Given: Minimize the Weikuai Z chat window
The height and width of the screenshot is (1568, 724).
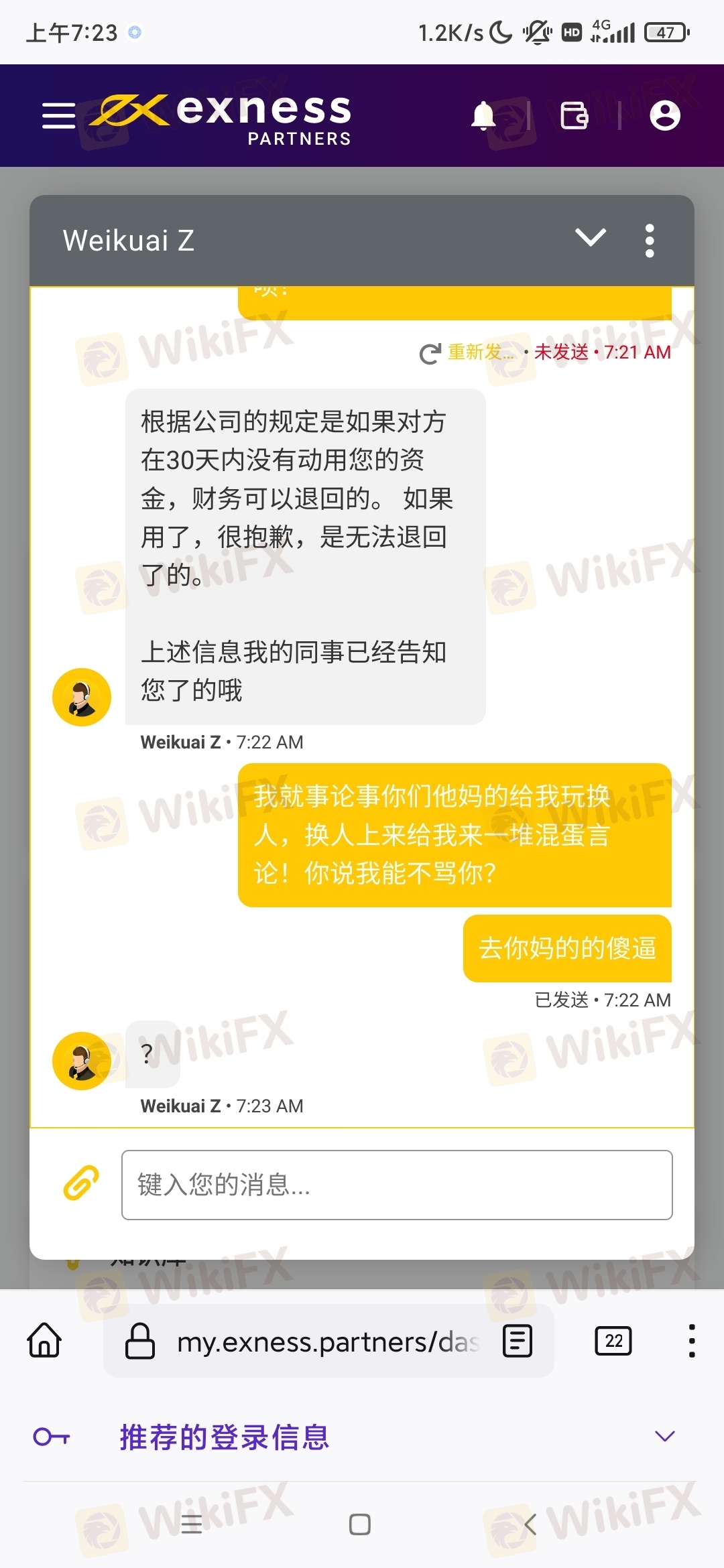Looking at the screenshot, I should pos(591,238).
